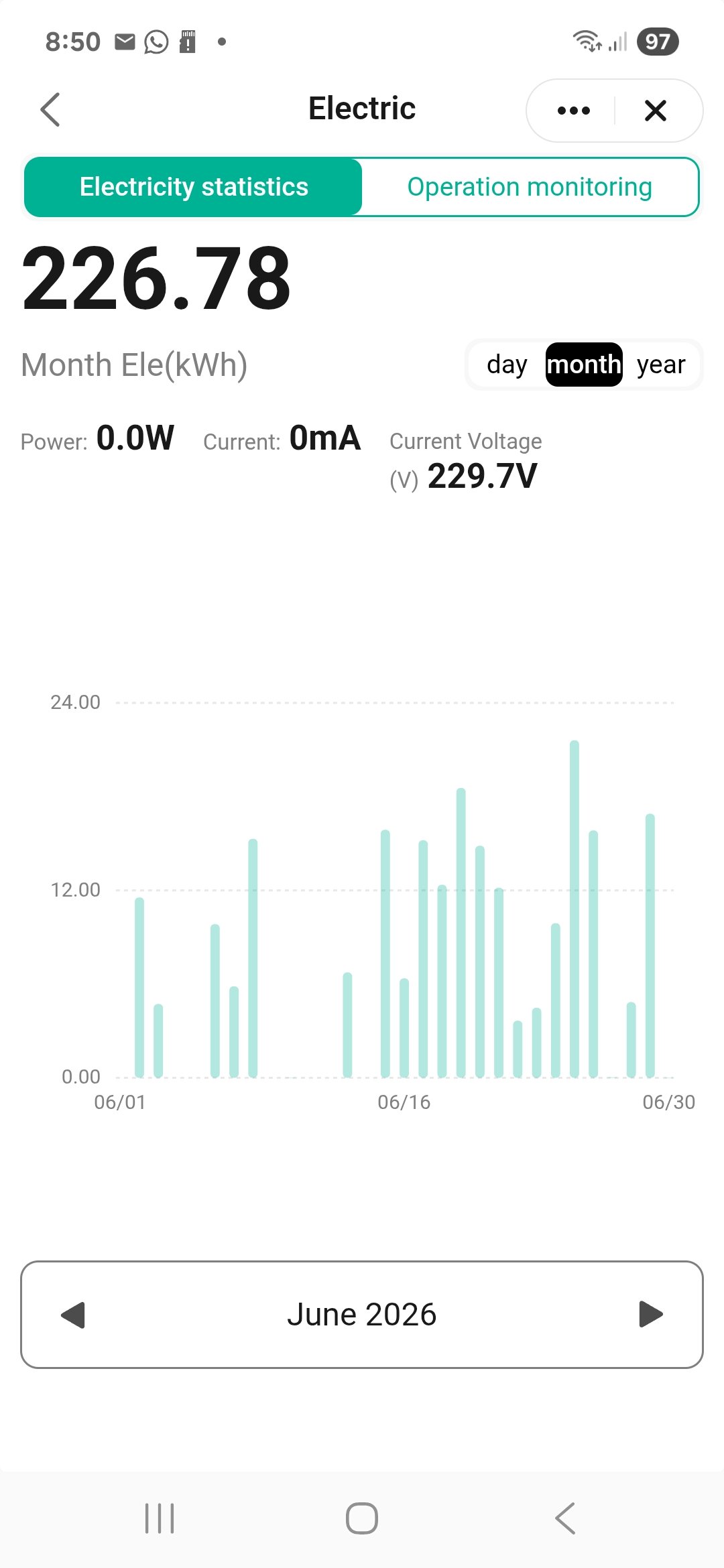The image size is (724, 1568).
Task: Open the three-dot more options menu
Action: [574, 111]
